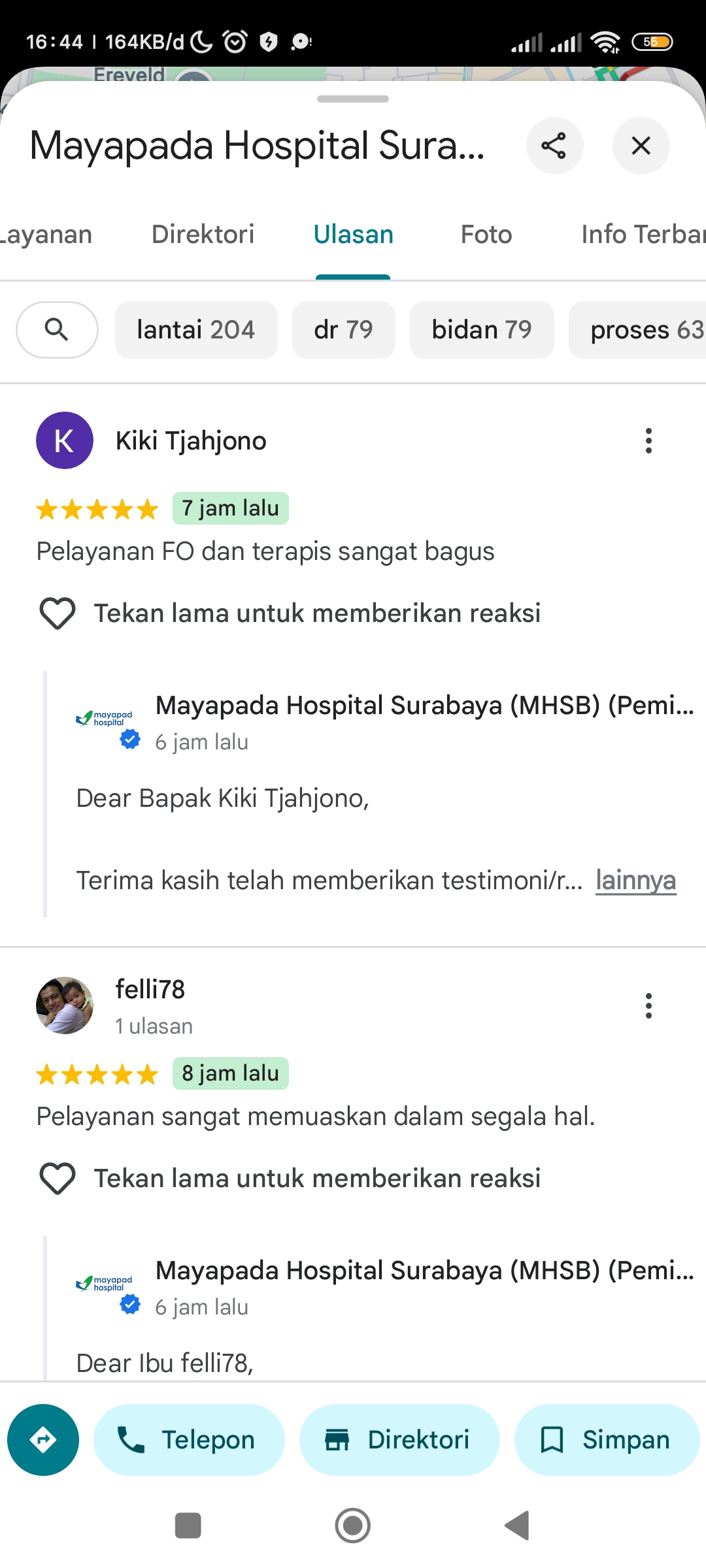
Task: Search within reviews using magnifier chip
Action: click(57, 330)
